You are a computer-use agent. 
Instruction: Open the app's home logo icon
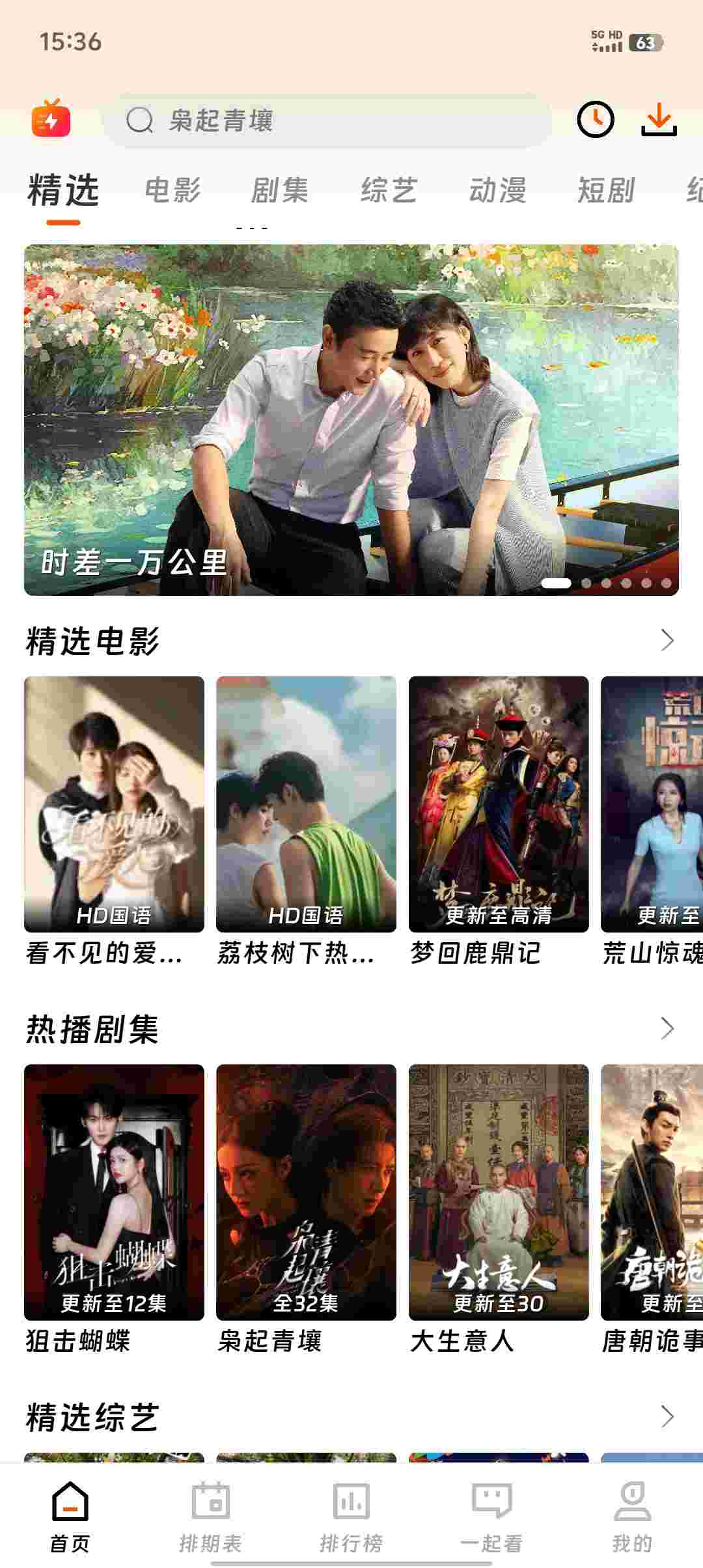(x=51, y=119)
